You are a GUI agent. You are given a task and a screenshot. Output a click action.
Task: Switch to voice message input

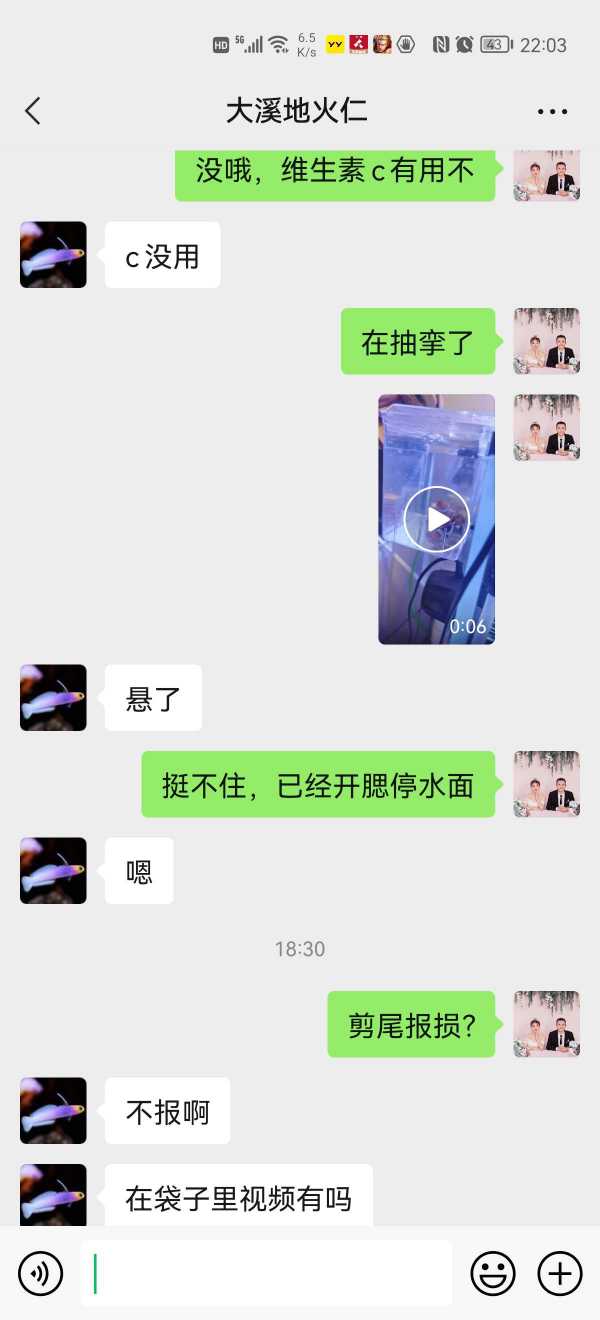[41, 1273]
